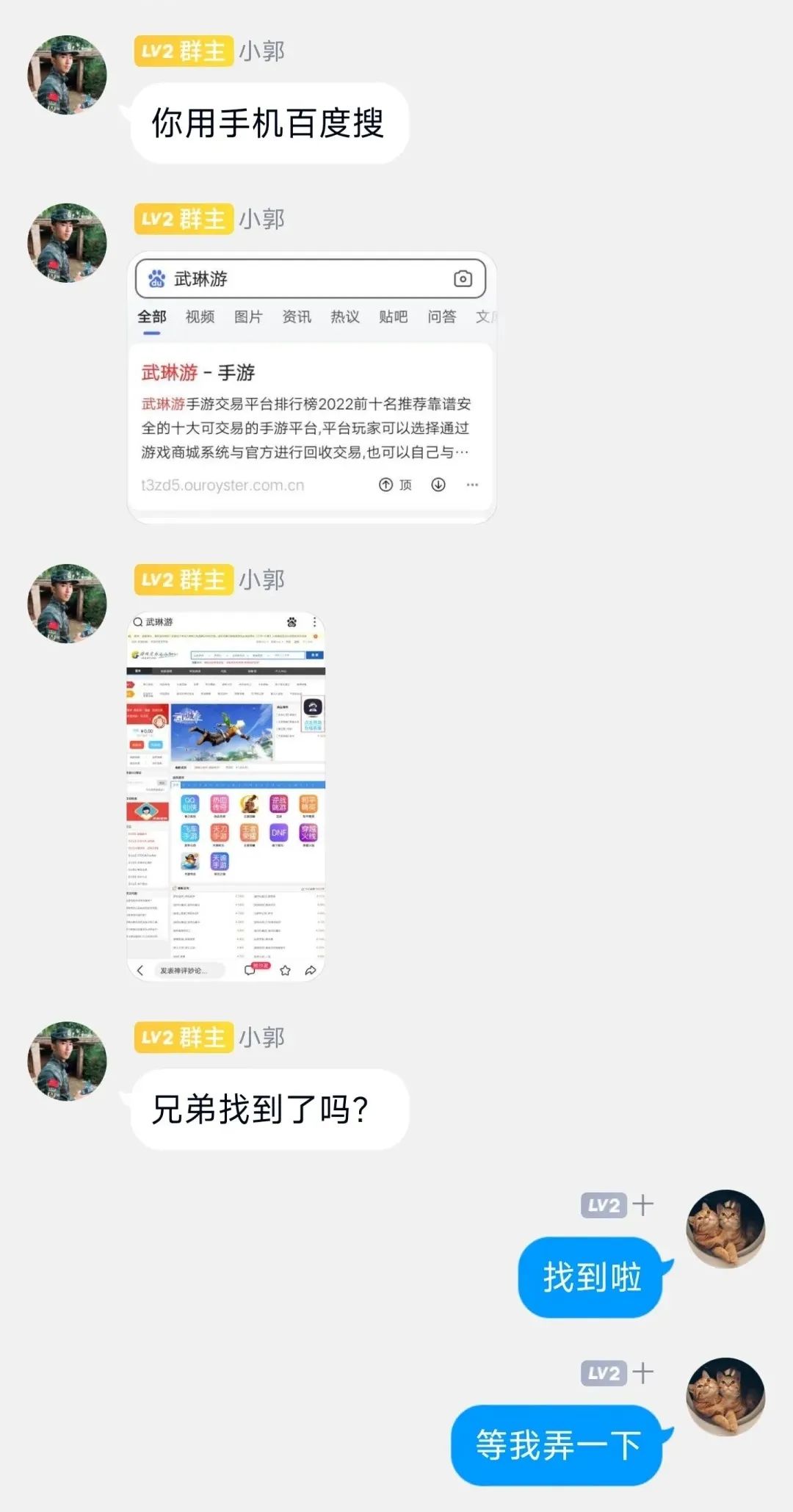Open the three-dot menu in the browser top right

click(315, 623)
